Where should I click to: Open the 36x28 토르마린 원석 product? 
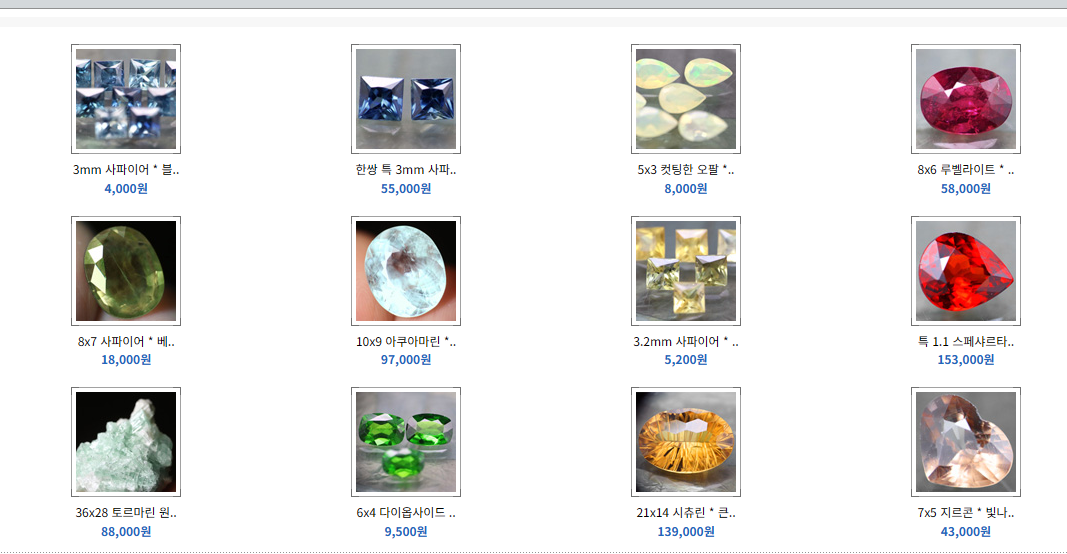coord(126,441)
